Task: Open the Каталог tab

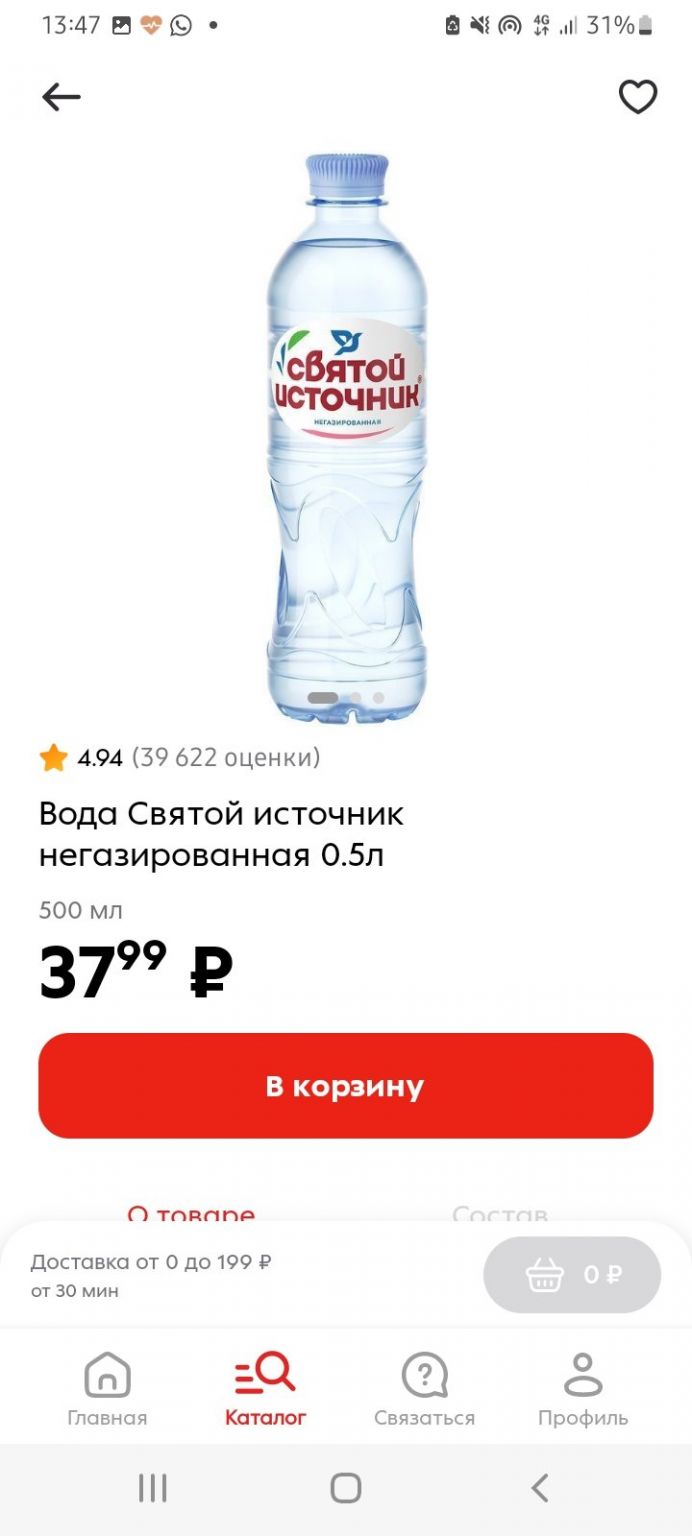Action: tap(265, 1389)
